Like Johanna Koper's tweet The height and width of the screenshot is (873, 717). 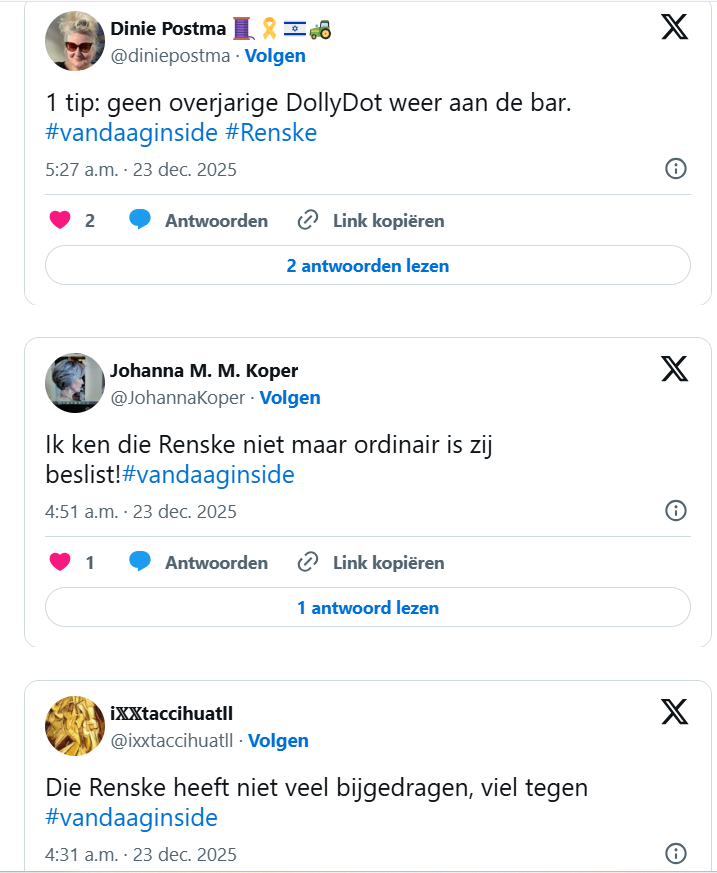pos(61,563)
